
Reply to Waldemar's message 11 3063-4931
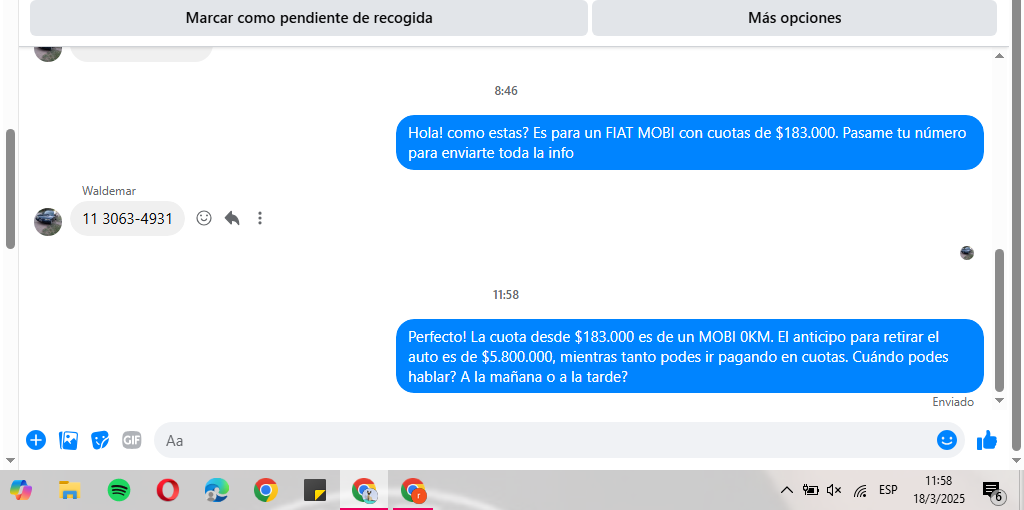coord(232,218)
